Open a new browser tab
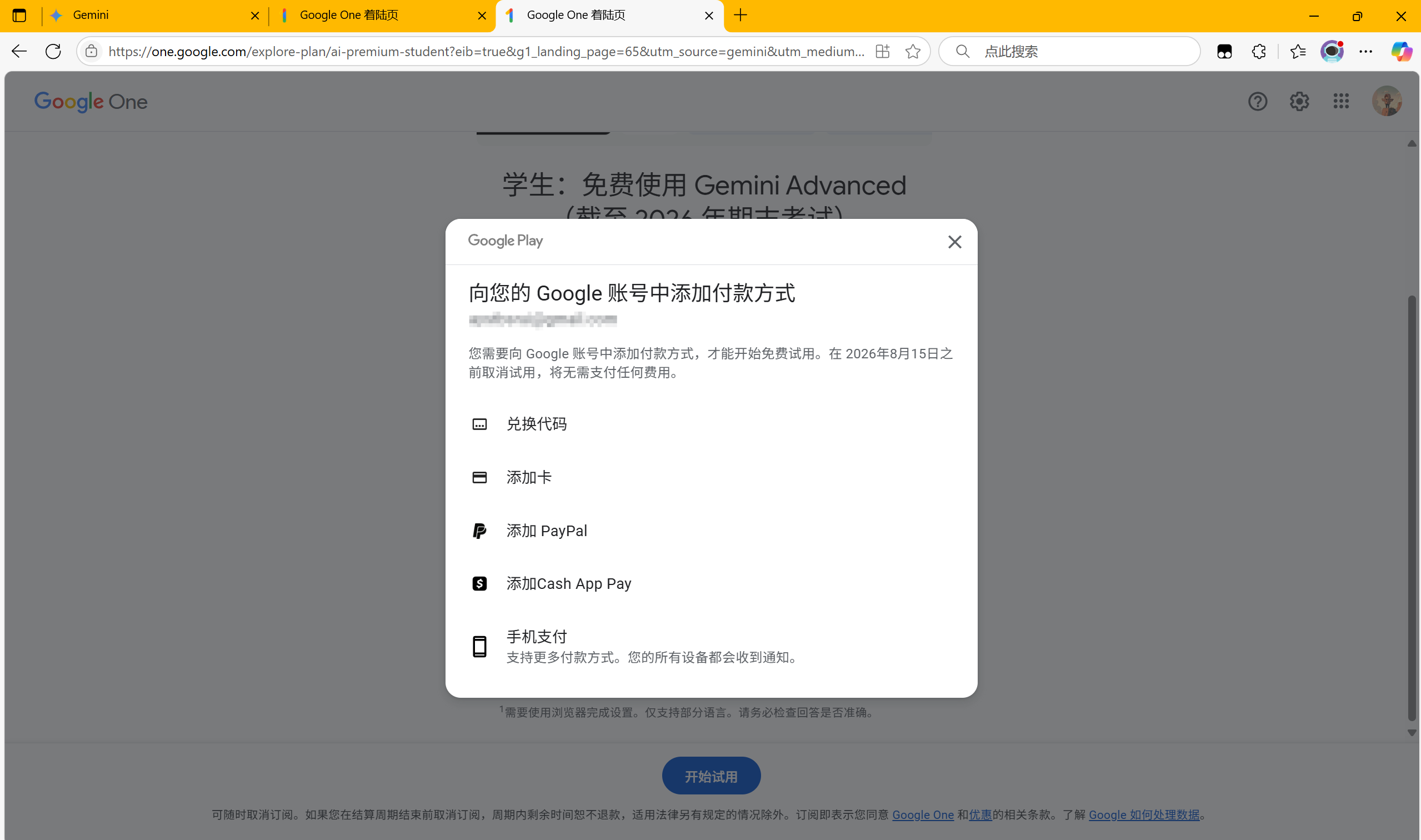The image size is (1421, 840). 740,16
